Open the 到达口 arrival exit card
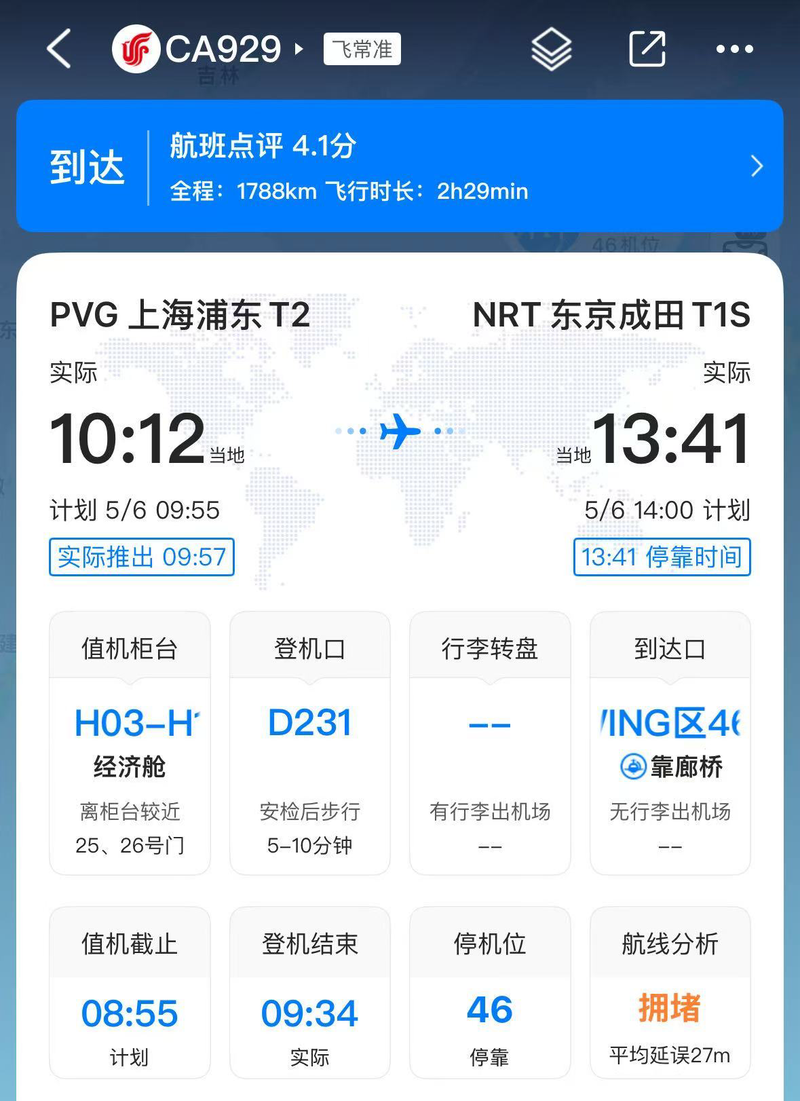The width and height of the screenshot is (800, 1101). (670, 742)
